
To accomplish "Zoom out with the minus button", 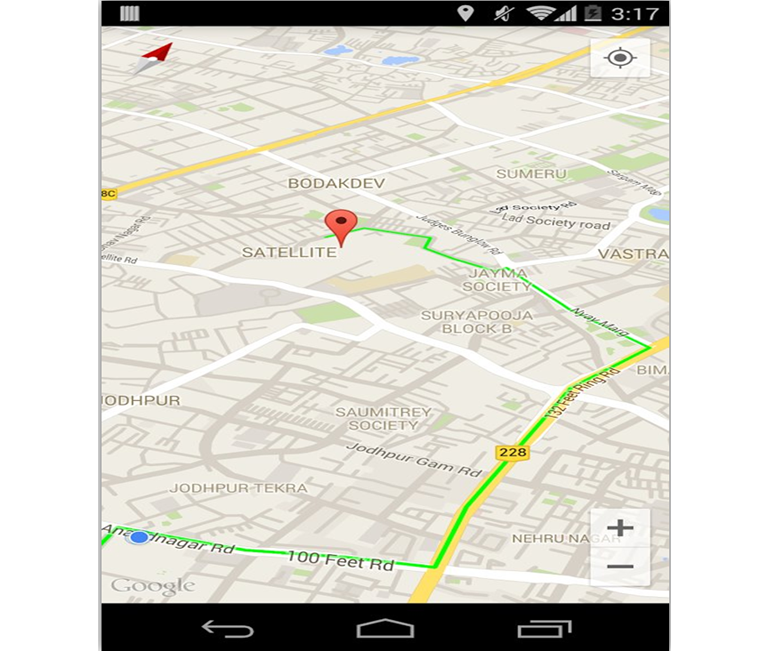I will click(x=620, y=567).
